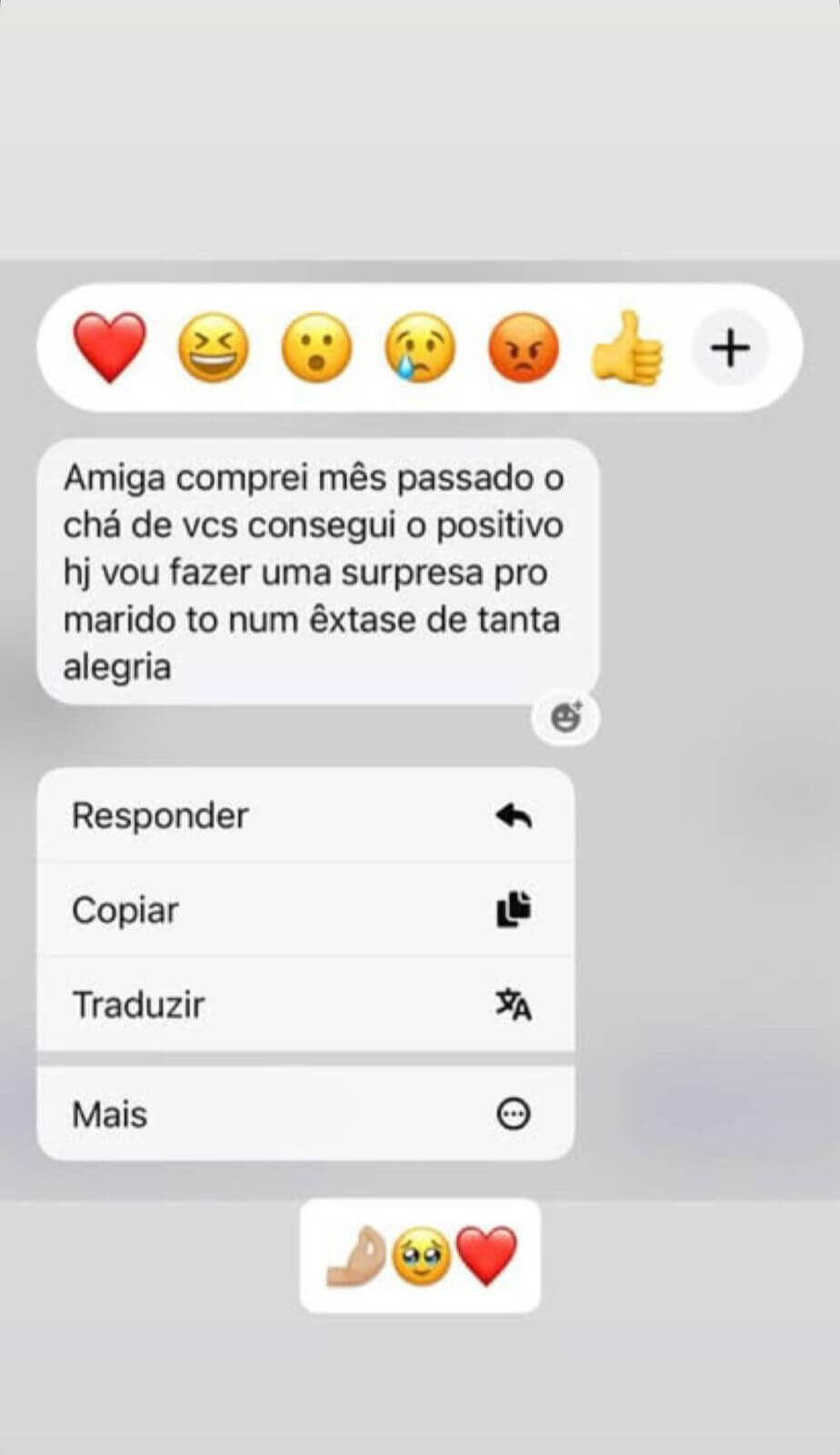
Task: React with the laughing face emoji
Action: tap(213, 347)
